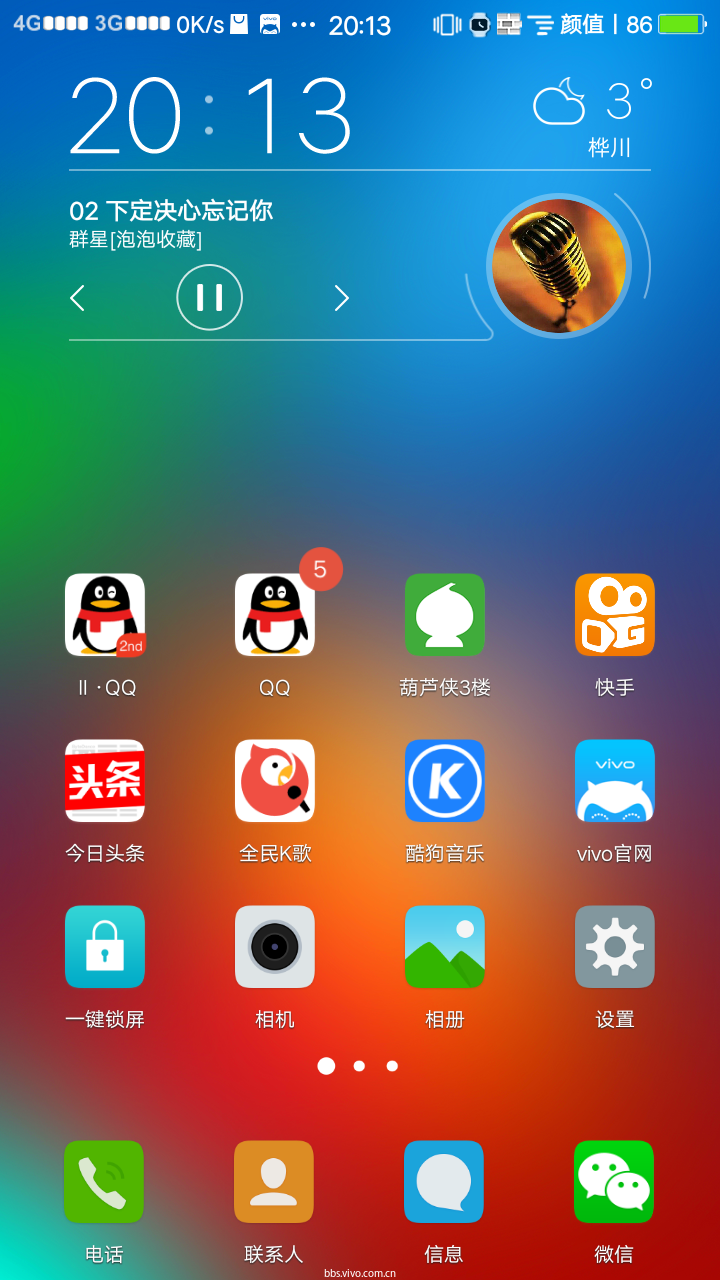Open the microphone album art

[x=558, y=266]
